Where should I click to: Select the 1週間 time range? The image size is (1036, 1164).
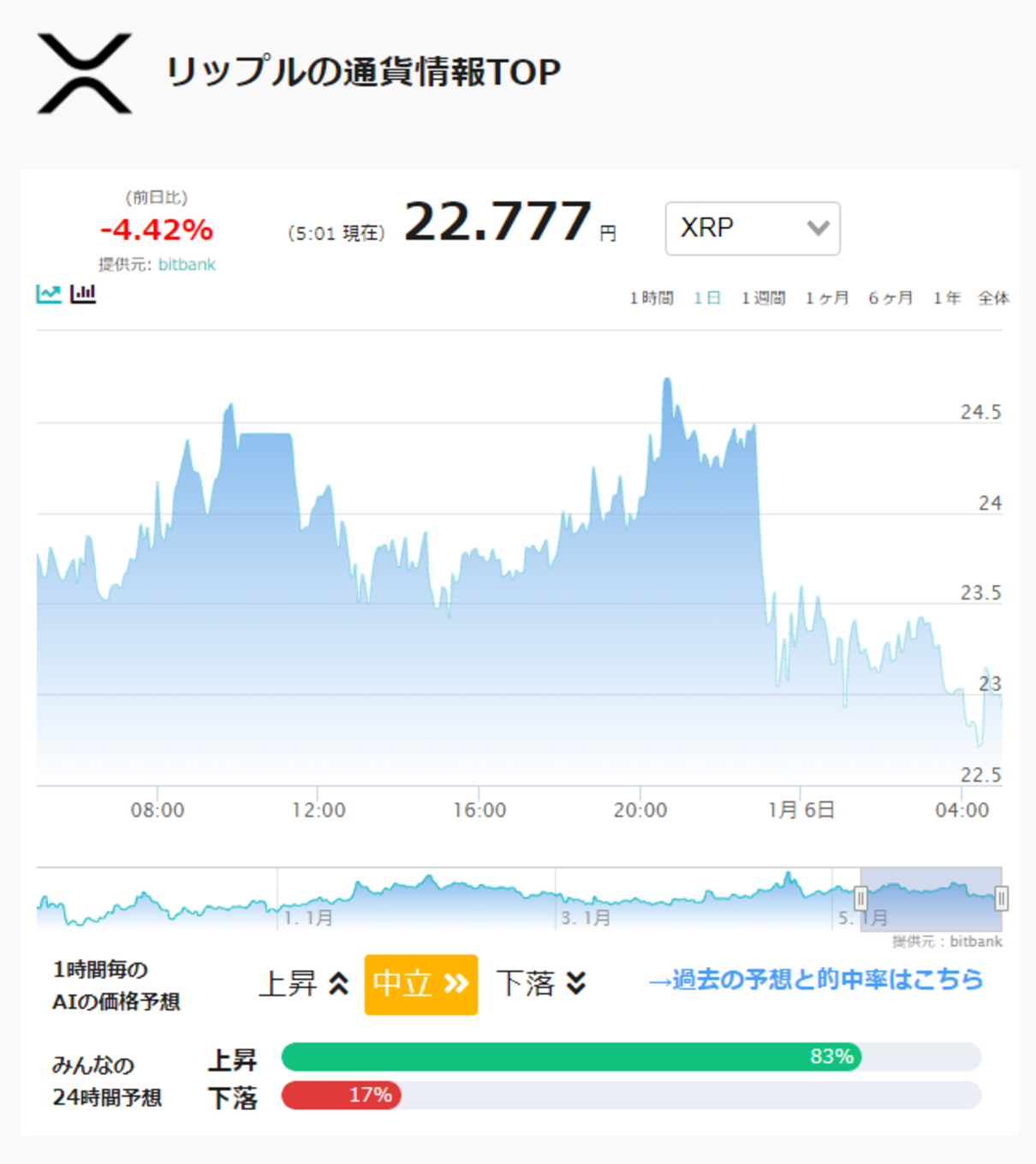tap(763, 298)
